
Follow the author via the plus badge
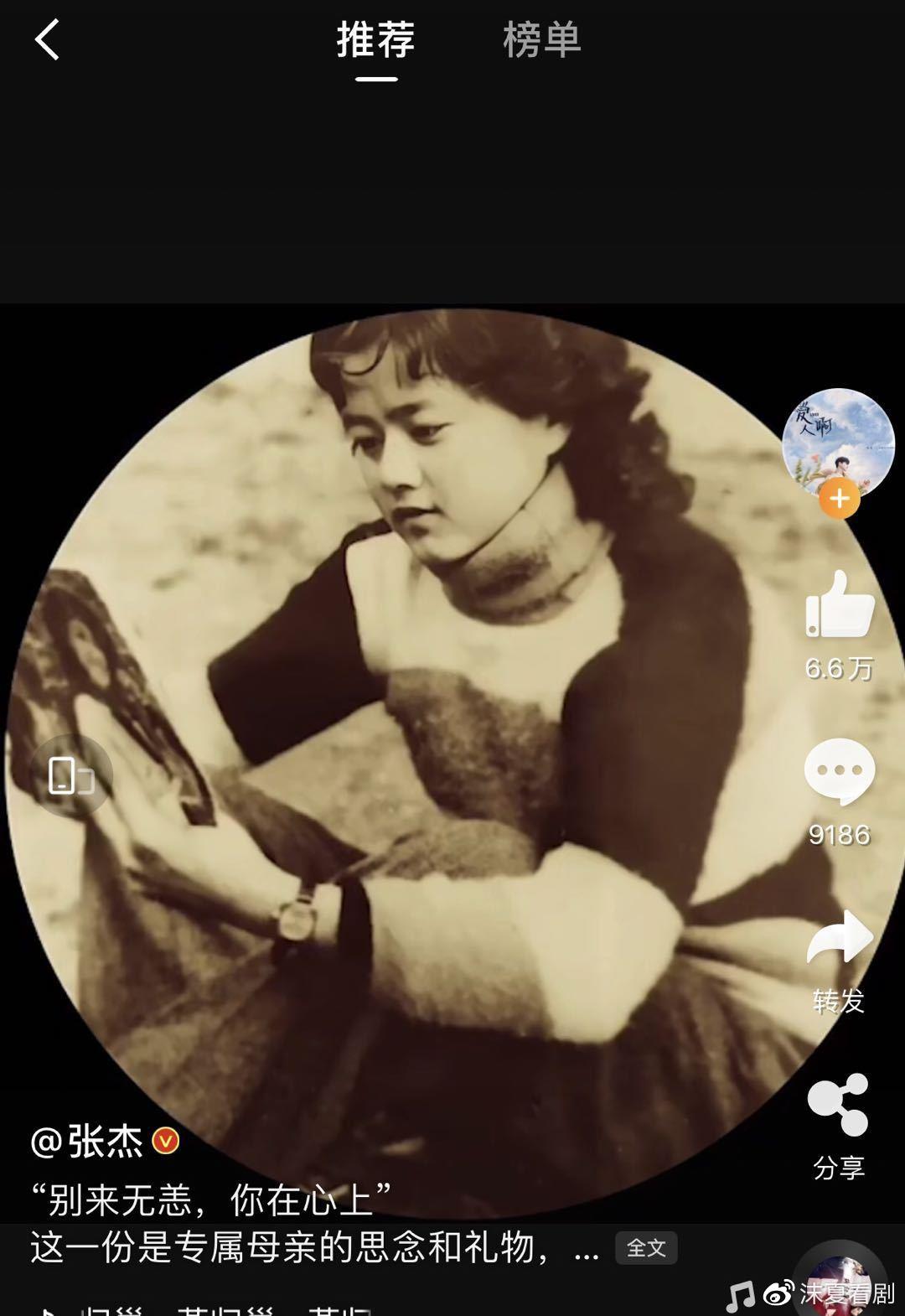point(839,499)
